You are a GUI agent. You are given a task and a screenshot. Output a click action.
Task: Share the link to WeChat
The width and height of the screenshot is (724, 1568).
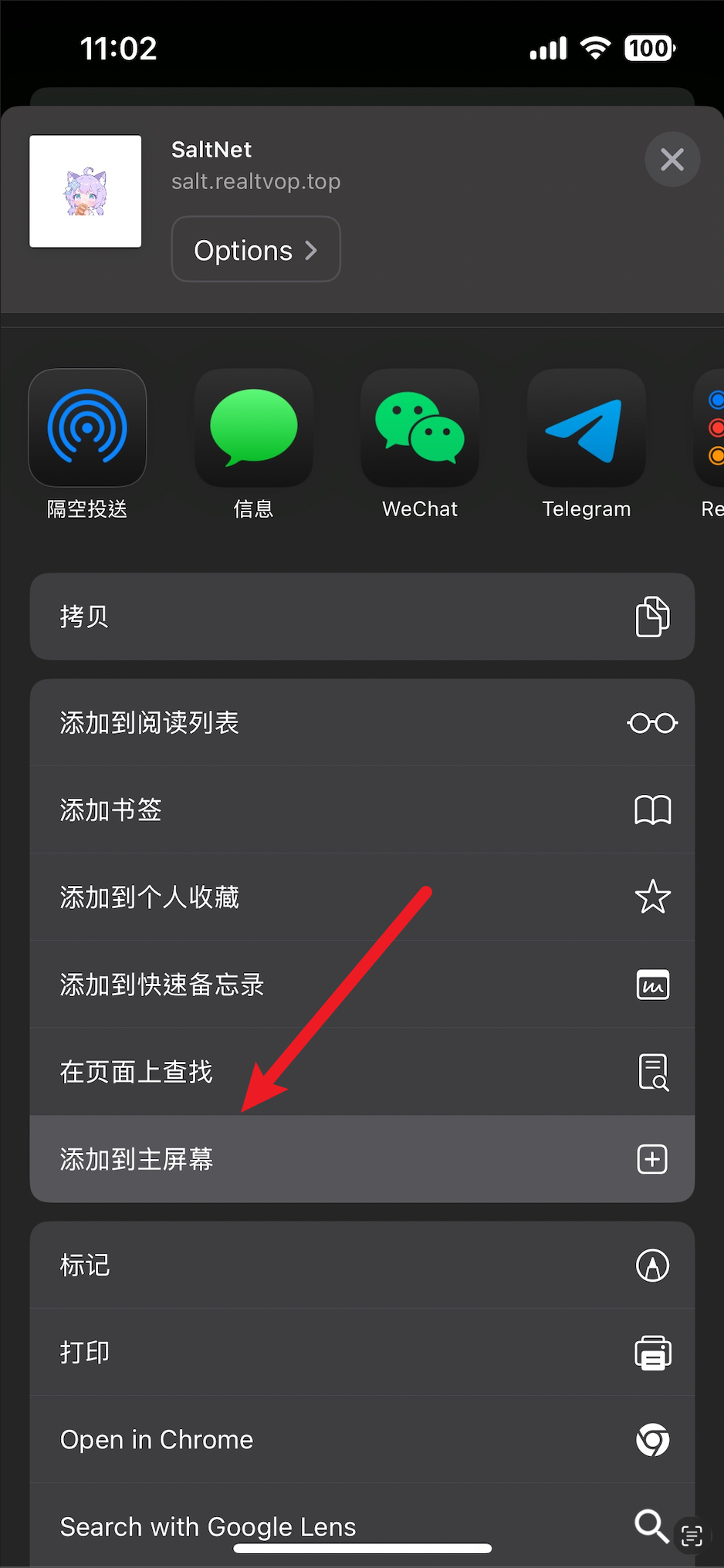click(x=420, y=428)
